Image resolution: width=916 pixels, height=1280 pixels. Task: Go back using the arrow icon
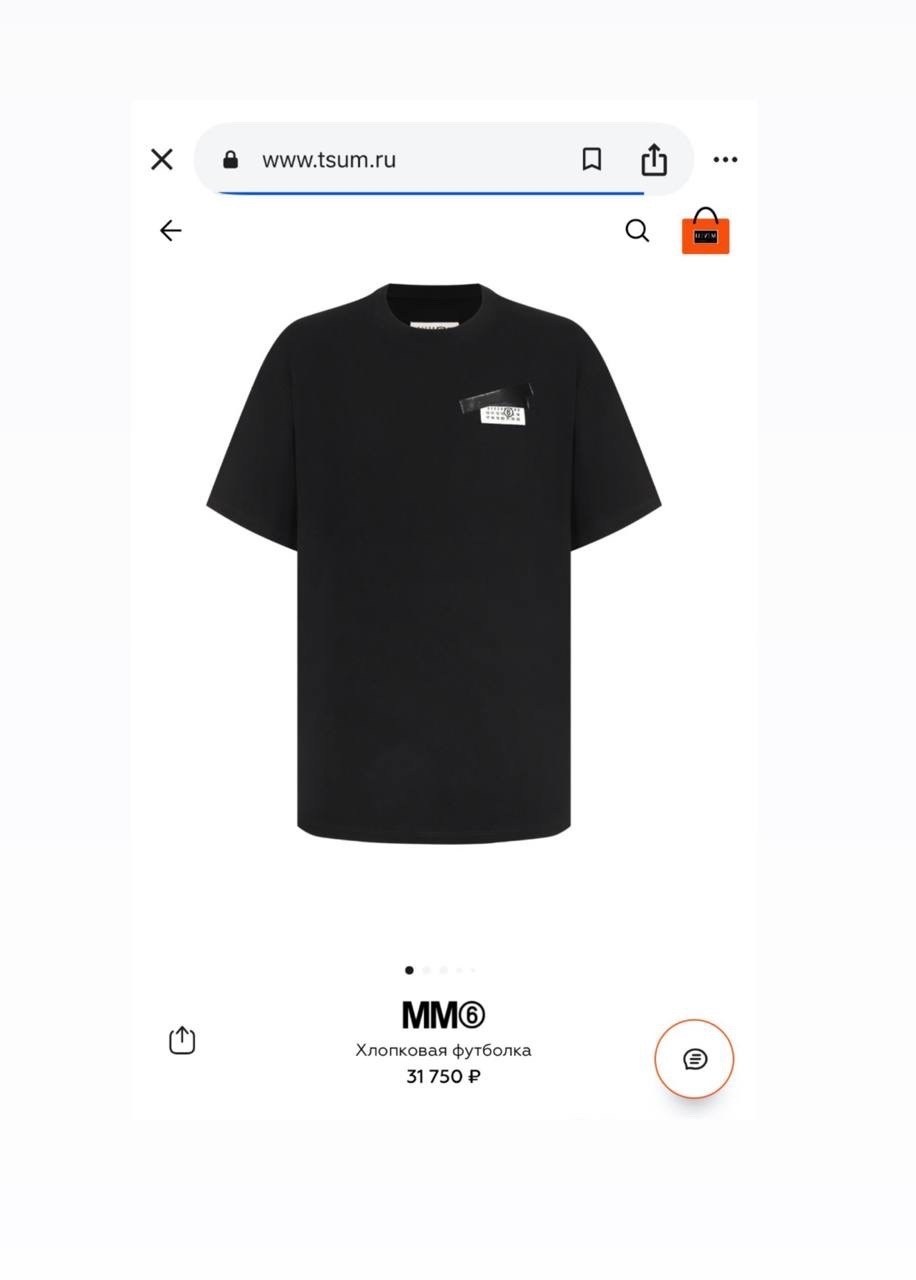click(171, 231)
